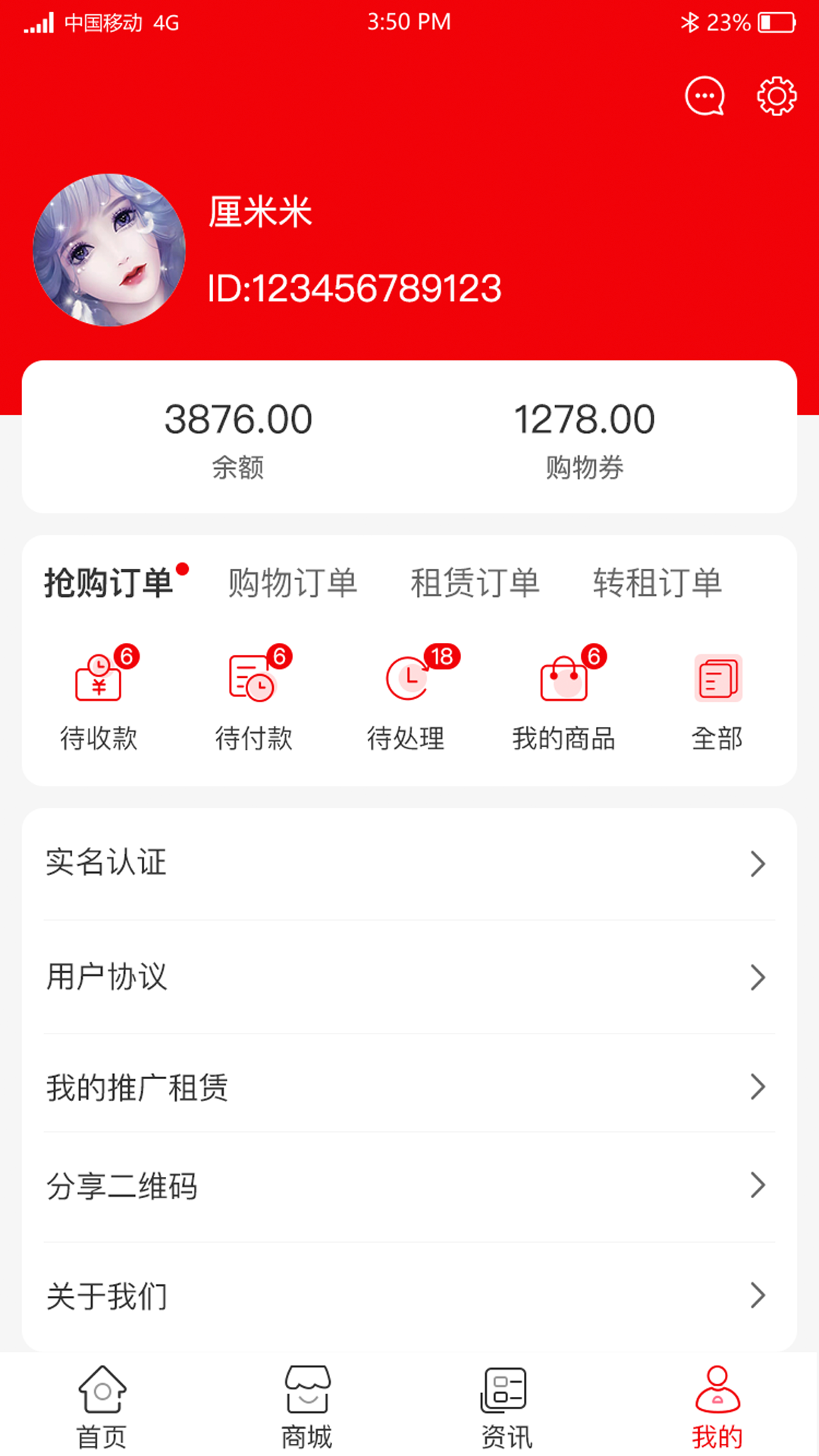Expand the 分享二维码 share QR code row
The image size is (819, 1456).
pos(409,1185)
